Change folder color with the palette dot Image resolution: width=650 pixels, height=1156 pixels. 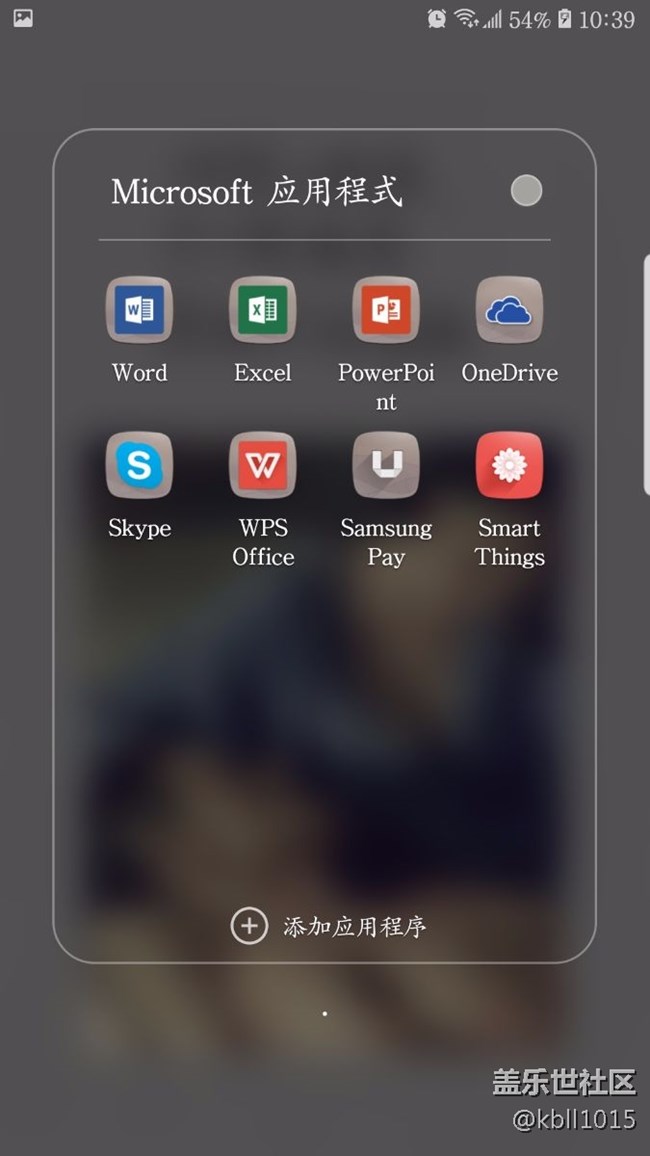click(x=526, y=190)
